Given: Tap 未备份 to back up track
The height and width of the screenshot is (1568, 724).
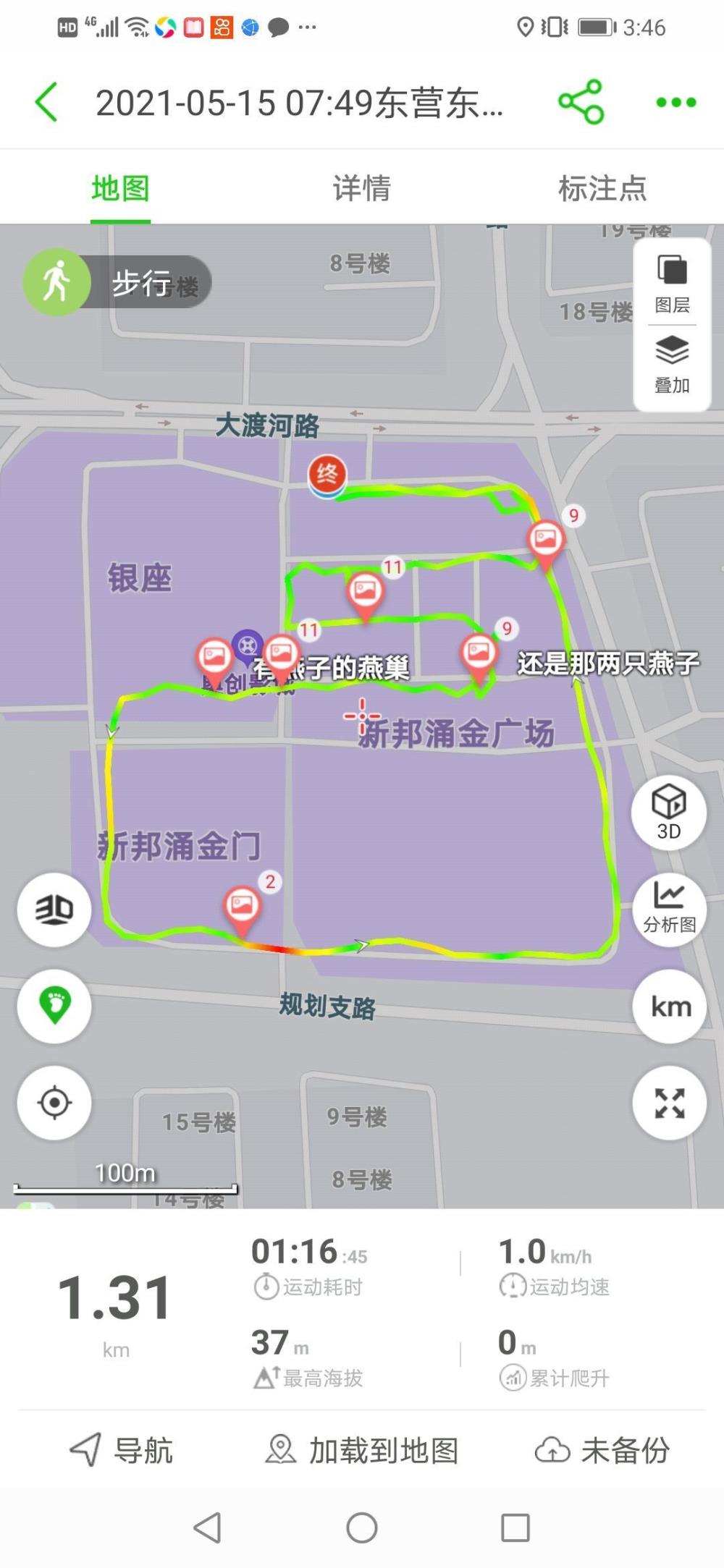Looking at the screenshot, I should point(602,1450).
